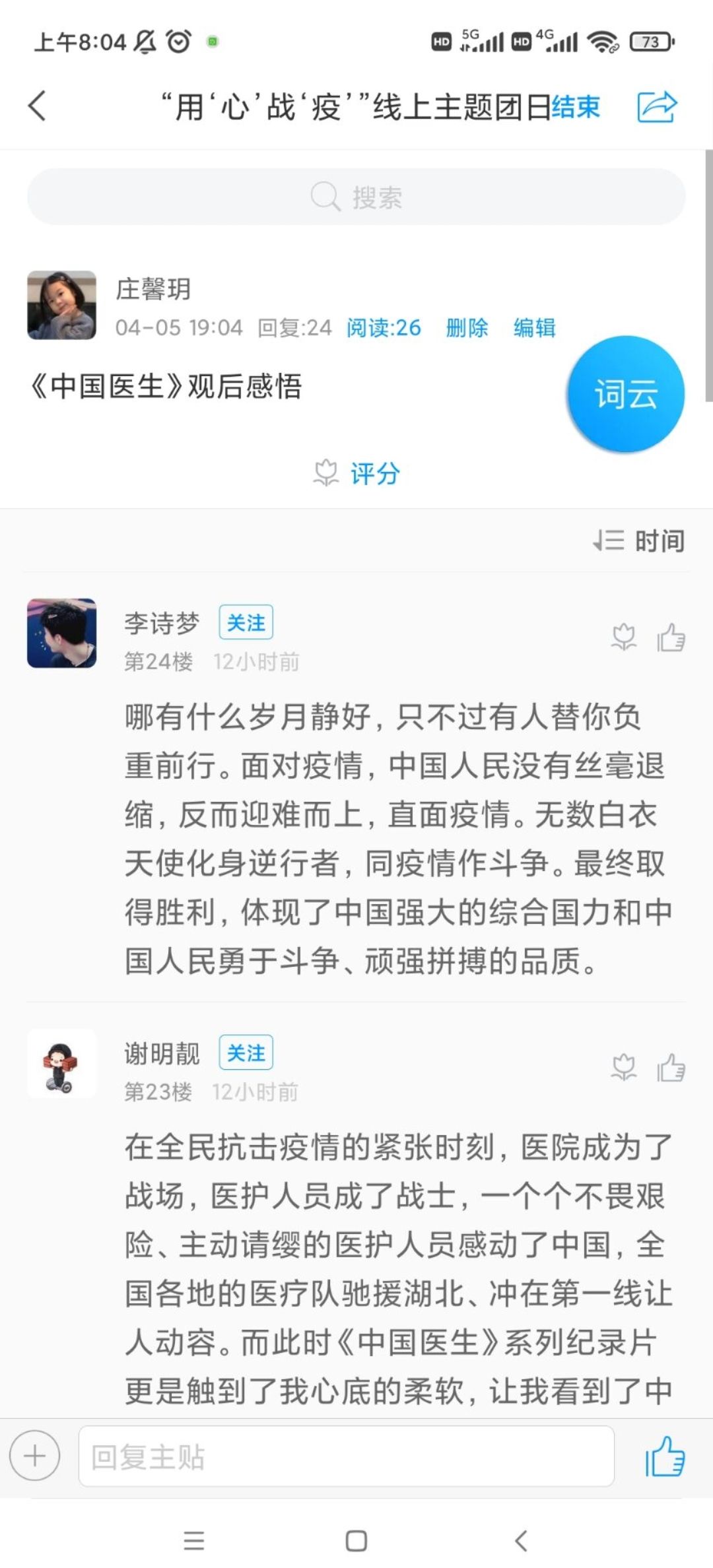Follow 李诗梦 with 关注 button
Viewport: 713px width, 1568px height.
pos(246,622)
